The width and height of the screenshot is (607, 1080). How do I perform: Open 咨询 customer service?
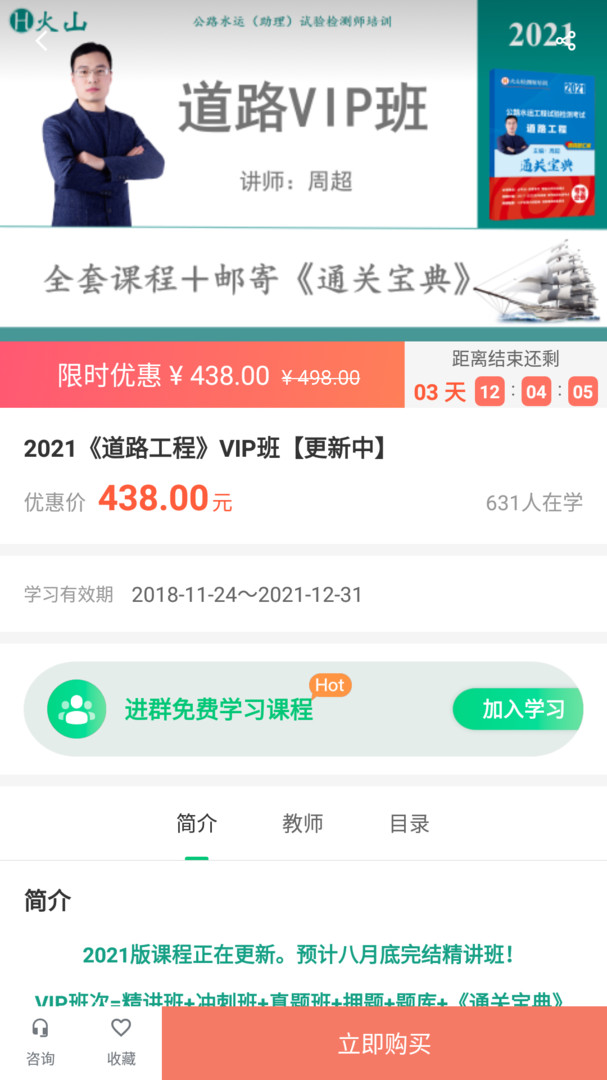tap(40, 1043)
